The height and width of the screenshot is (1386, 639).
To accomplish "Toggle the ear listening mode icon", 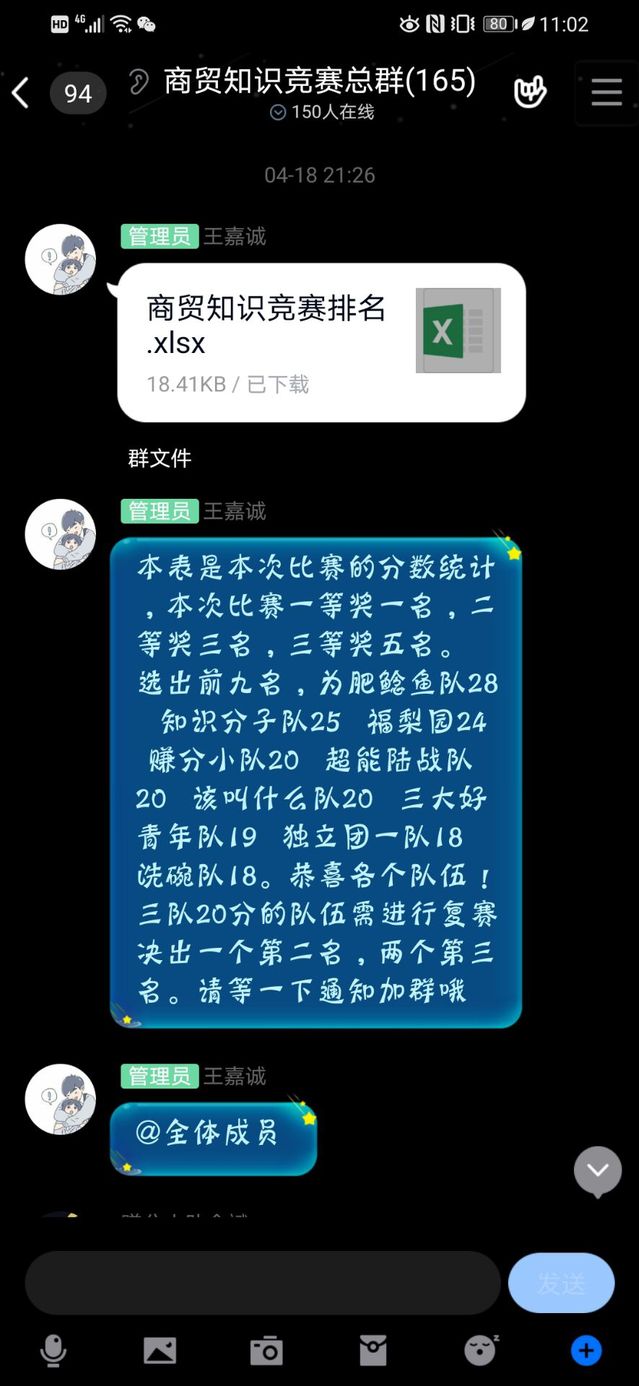I will 139,82.
